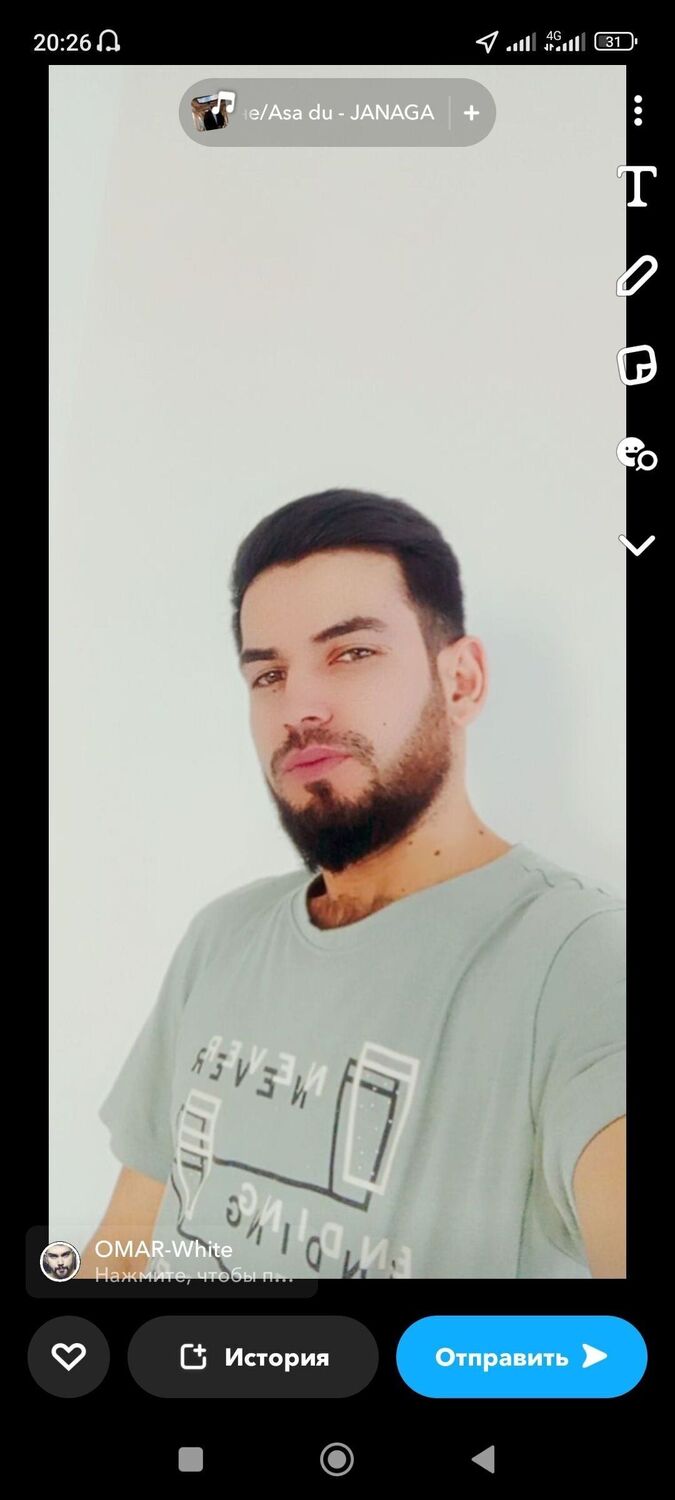This screenshot has height=1500, width=675.
Task: Tap the plus icon beside the song title
Action: coord(472,113)
